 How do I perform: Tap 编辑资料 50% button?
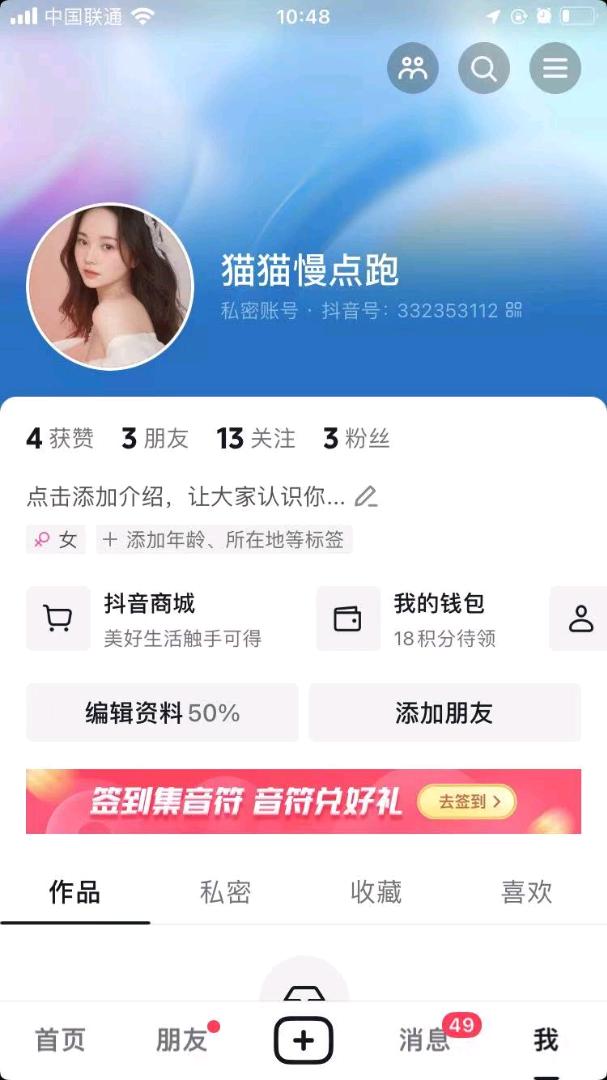[162, 713]
